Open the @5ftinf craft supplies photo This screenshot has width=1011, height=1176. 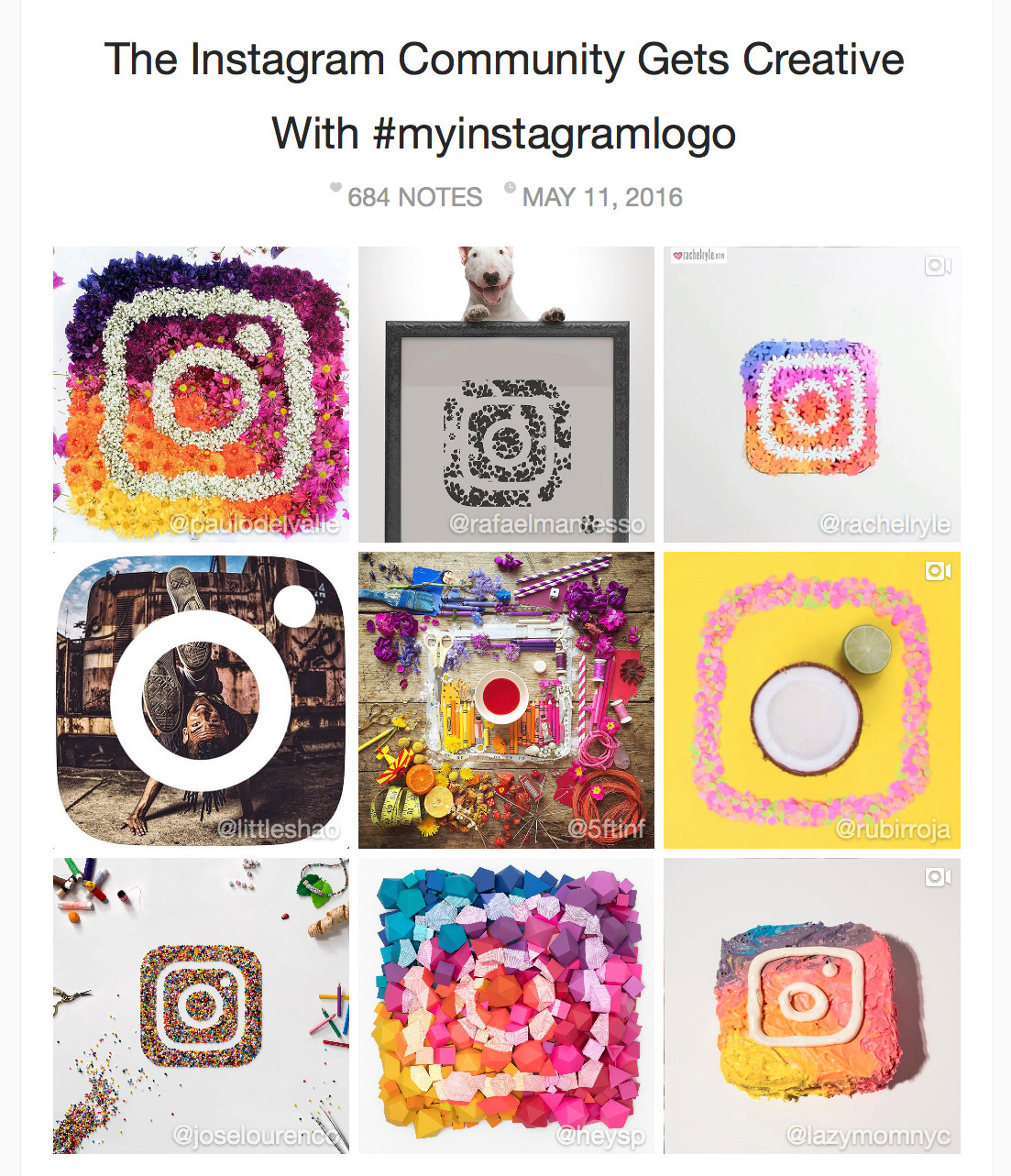point(506,699)
